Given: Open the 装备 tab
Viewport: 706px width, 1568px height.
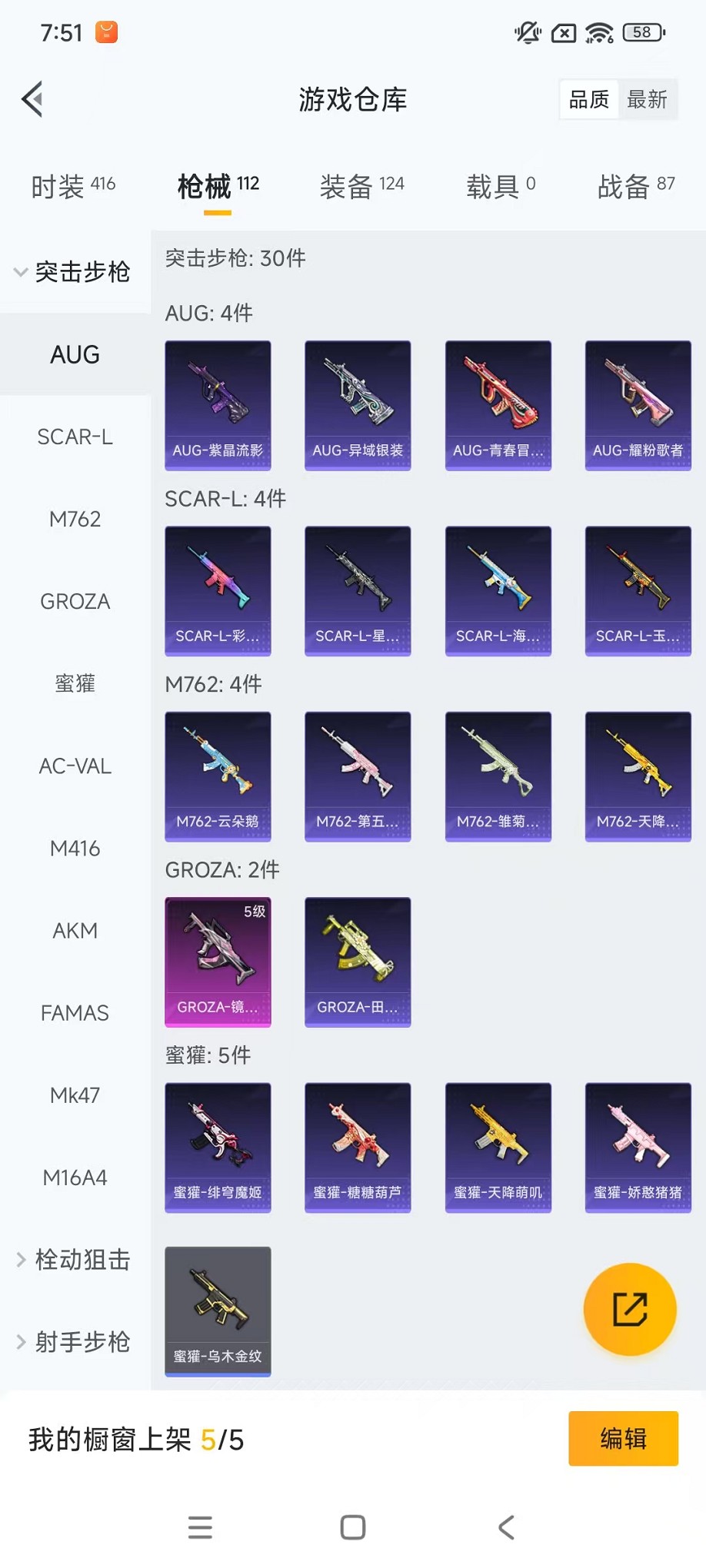Looking at the screenshot, I should [361, 186].
